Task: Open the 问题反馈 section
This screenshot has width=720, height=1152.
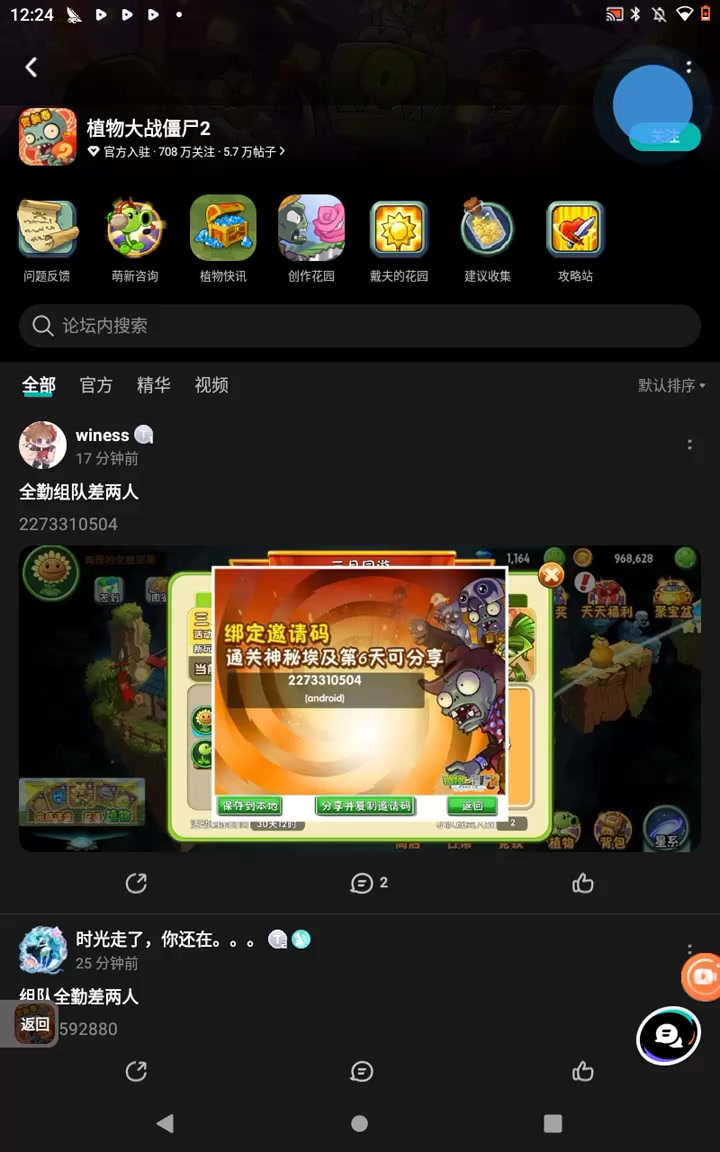Action: point(47,240)
